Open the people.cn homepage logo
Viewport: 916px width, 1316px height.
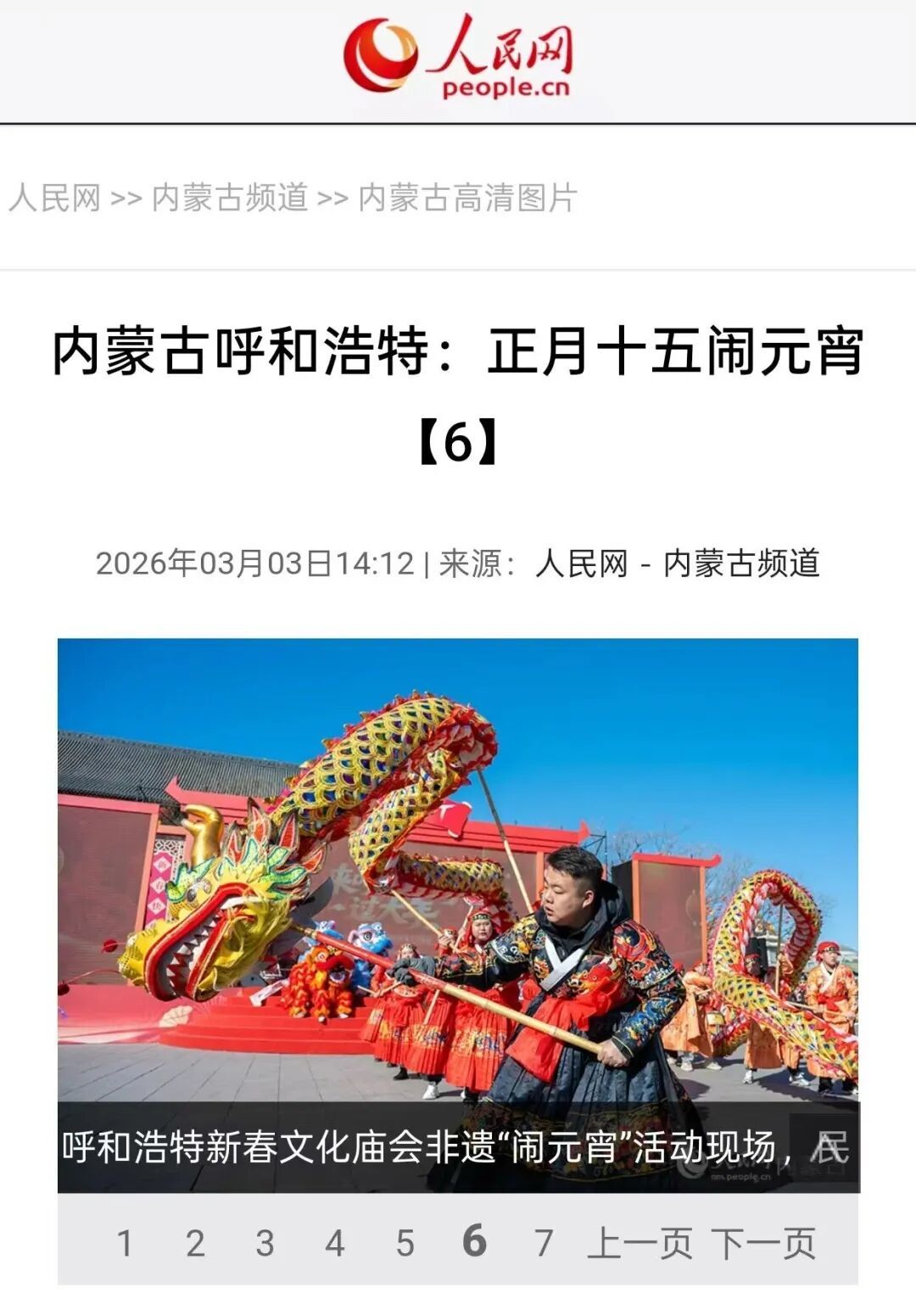coord(458,58)
